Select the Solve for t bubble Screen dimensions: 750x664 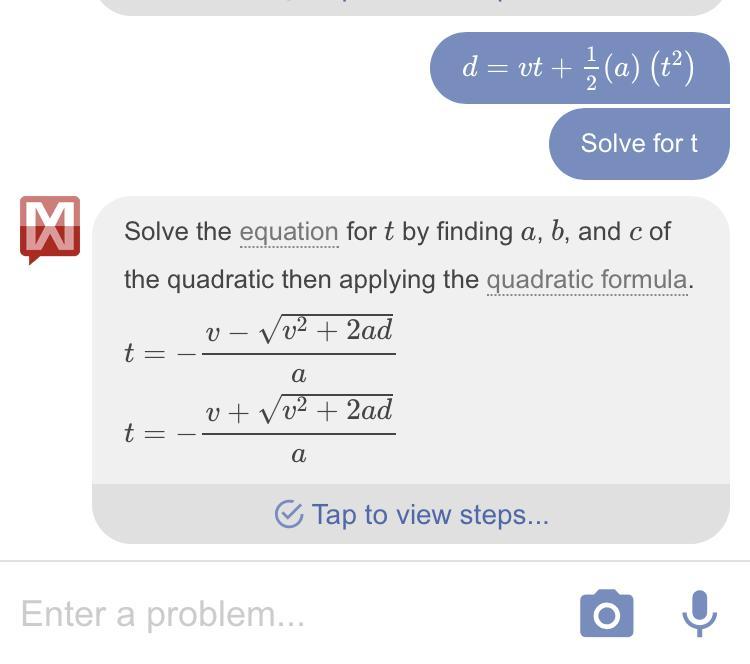click(639, 143)
